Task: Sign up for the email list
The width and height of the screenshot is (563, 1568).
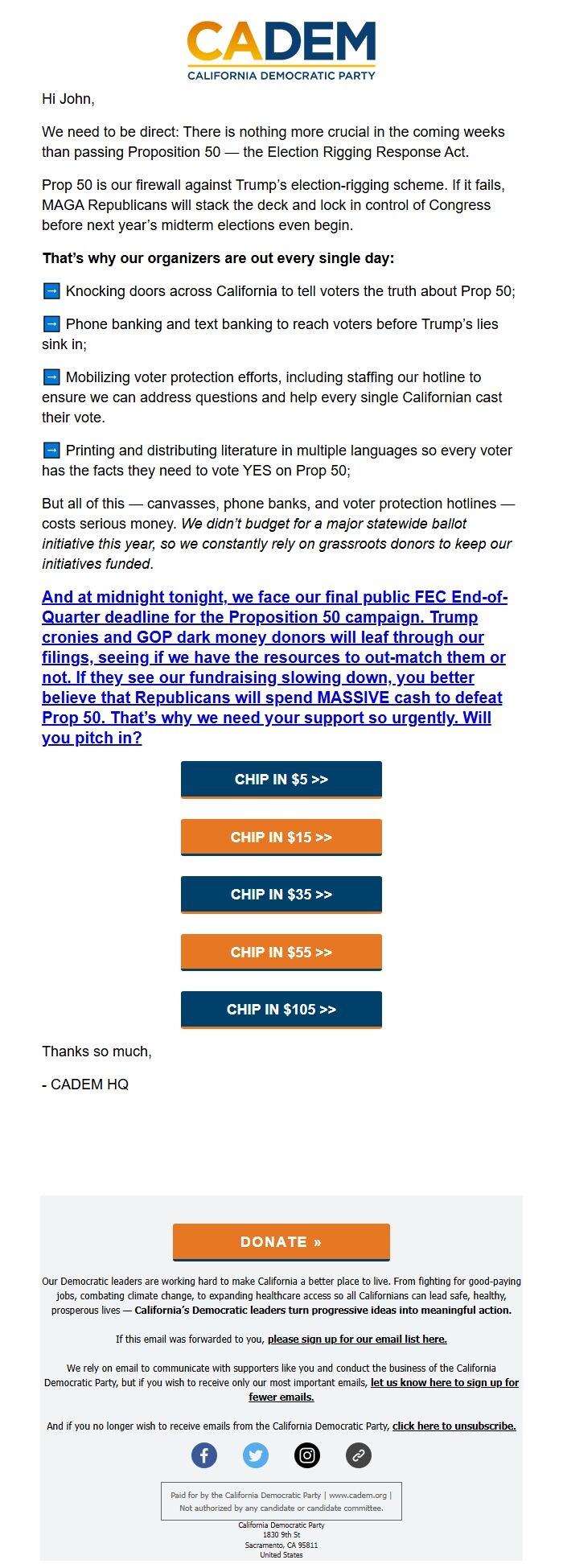Action: [357, 1339]
